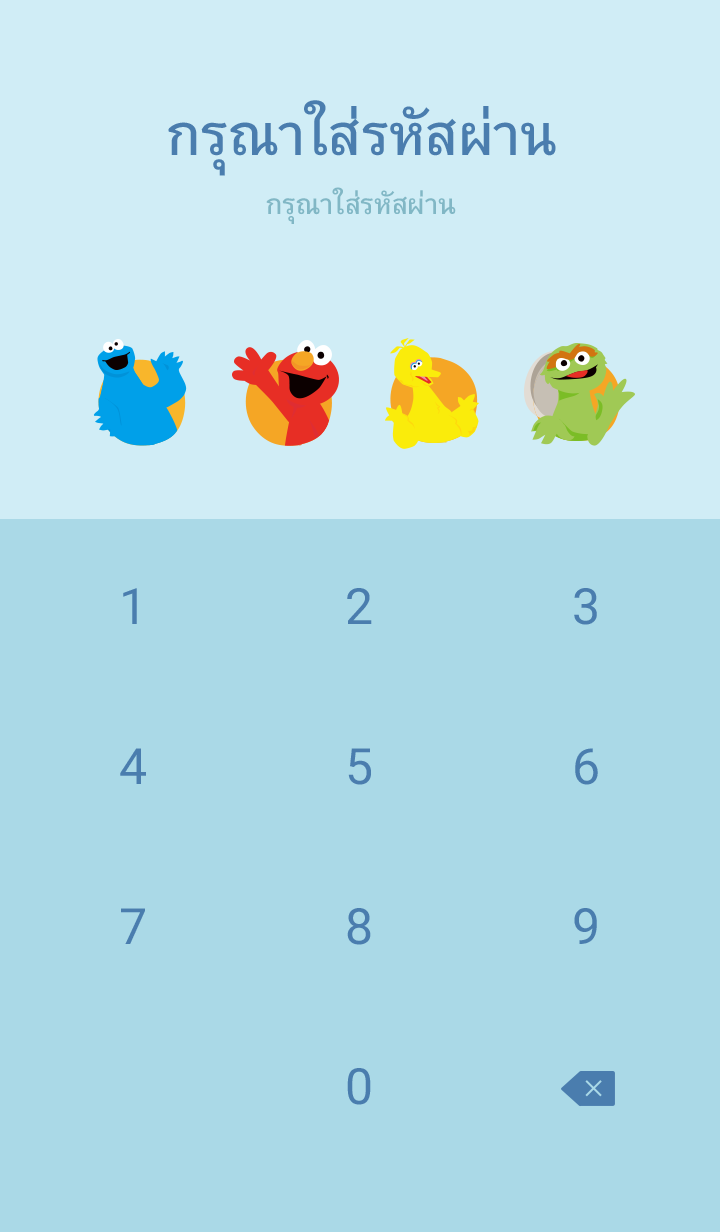720x1232 pixels.
Task: Tap the 5 key
Action: tap(359, 767)
